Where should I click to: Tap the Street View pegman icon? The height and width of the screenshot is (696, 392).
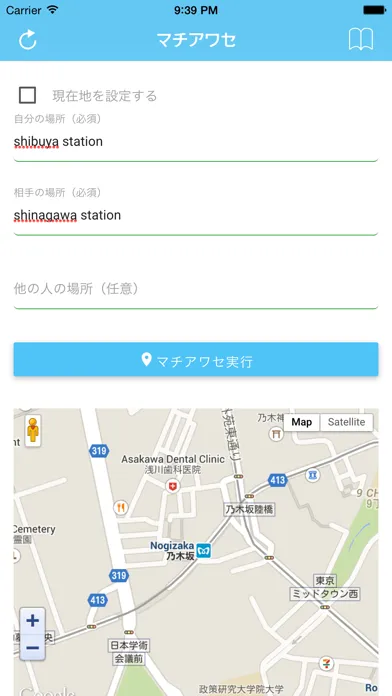coord(33,431)
